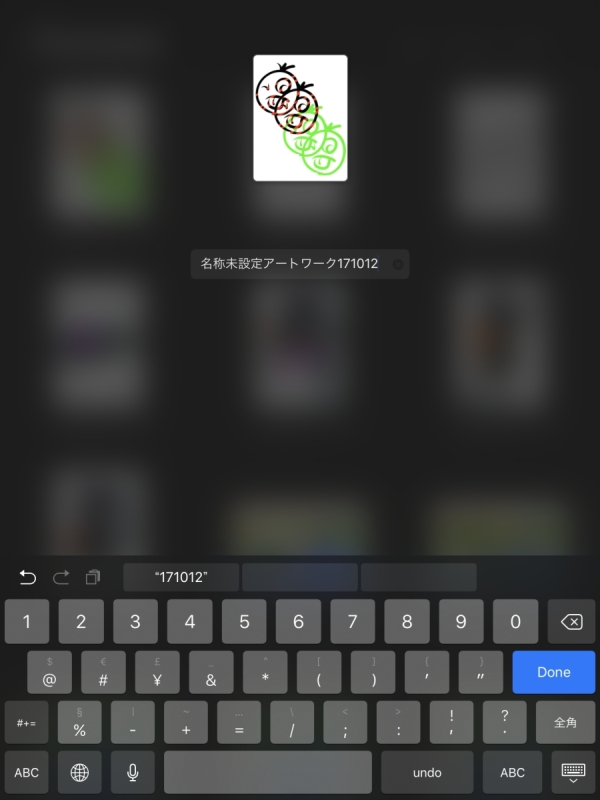Tap the redo arrow in keyboard toolbar
Image resolution: width=600 pixels, height=800 pixels.
click(61, 578)
